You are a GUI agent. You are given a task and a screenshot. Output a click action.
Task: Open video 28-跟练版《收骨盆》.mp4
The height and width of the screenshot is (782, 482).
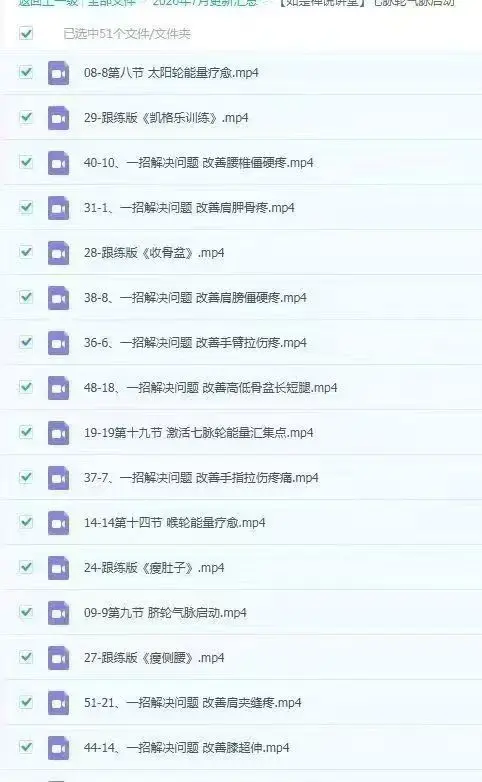click(154, 253)
